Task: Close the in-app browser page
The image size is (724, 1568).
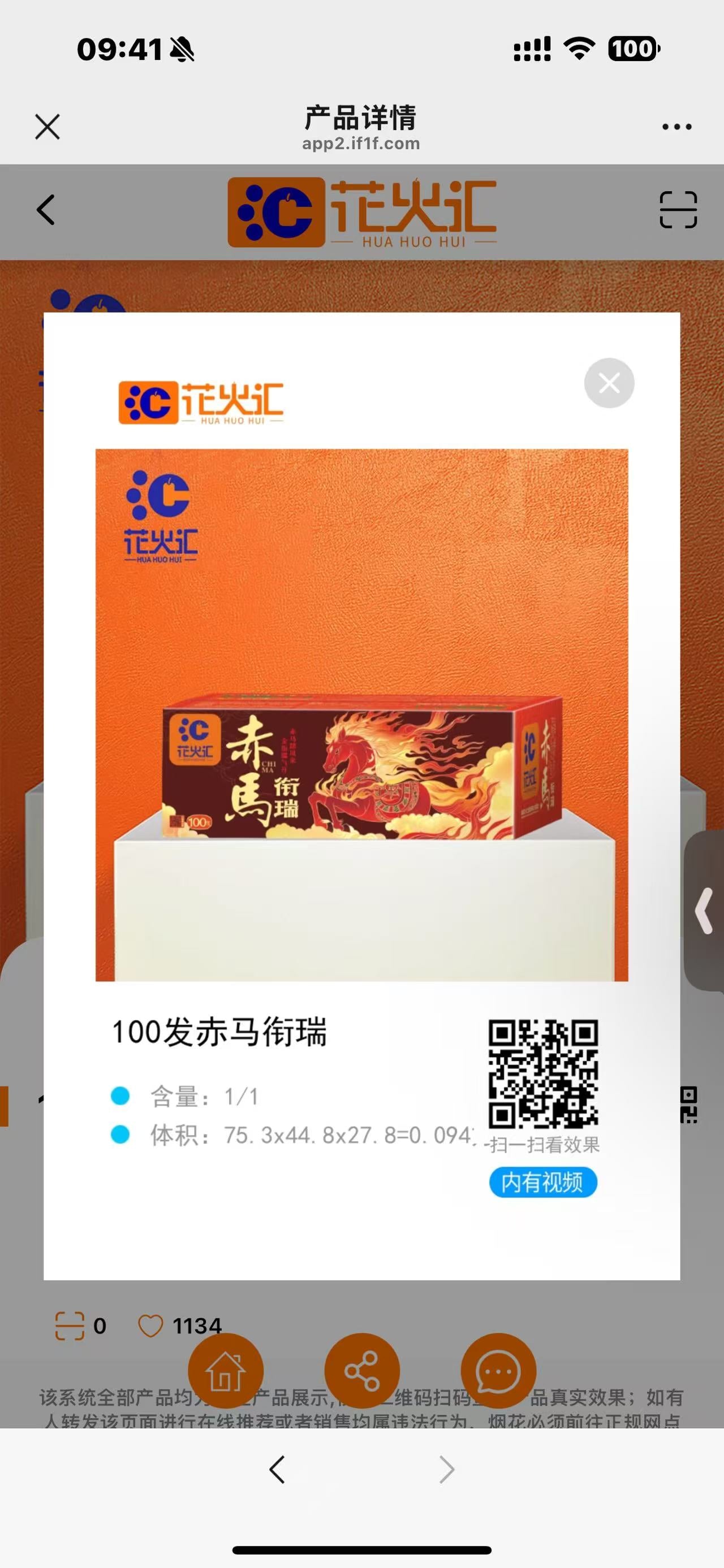Action: tap(47, 127)
